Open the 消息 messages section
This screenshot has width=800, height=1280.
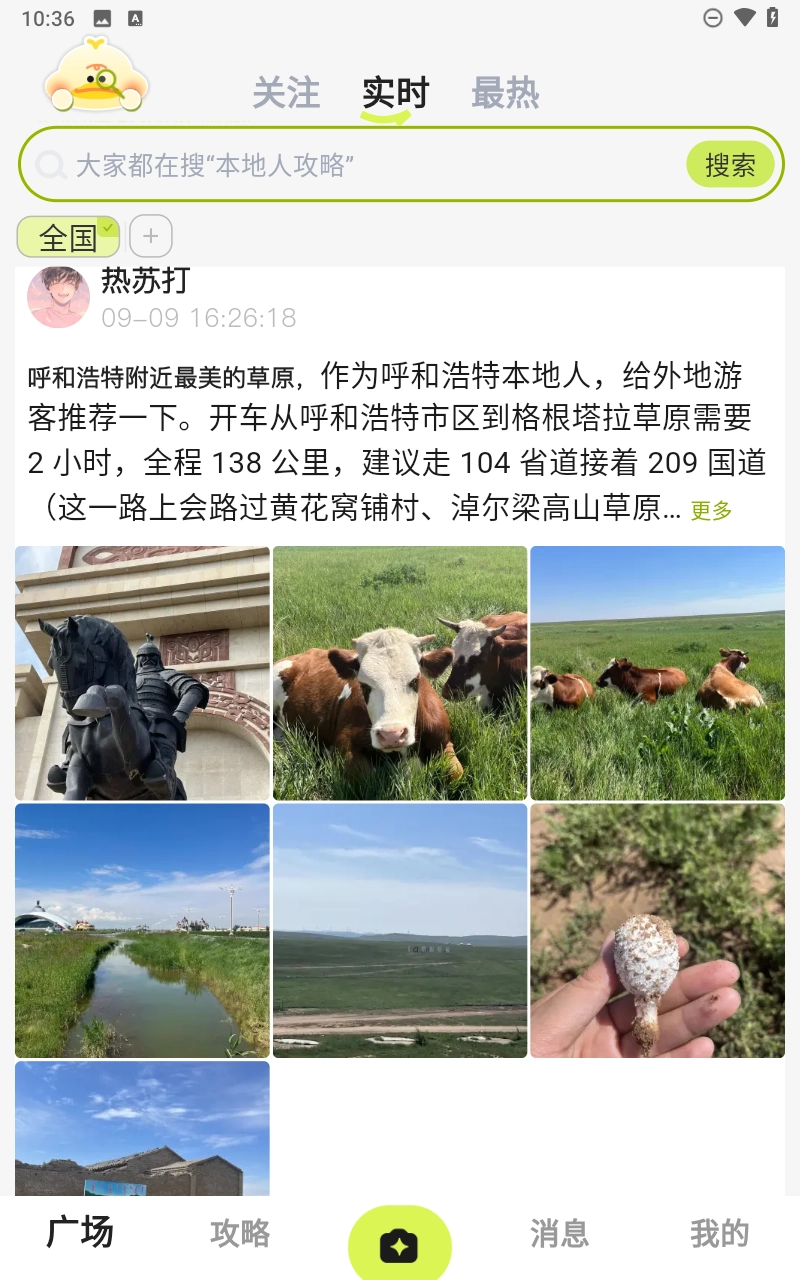559,1235
